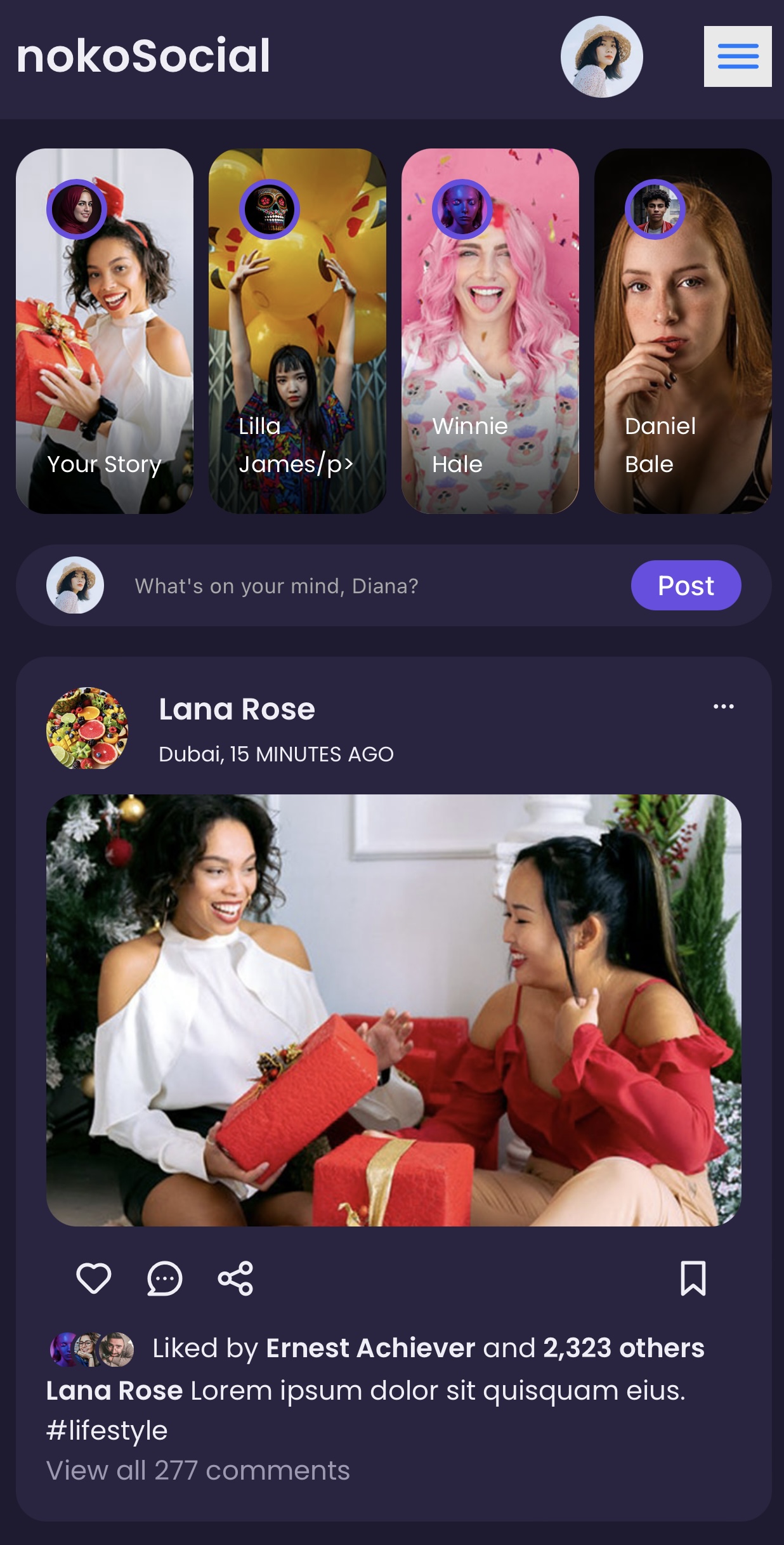
Task: View Lilla James's story
Action: click(297, 331)
